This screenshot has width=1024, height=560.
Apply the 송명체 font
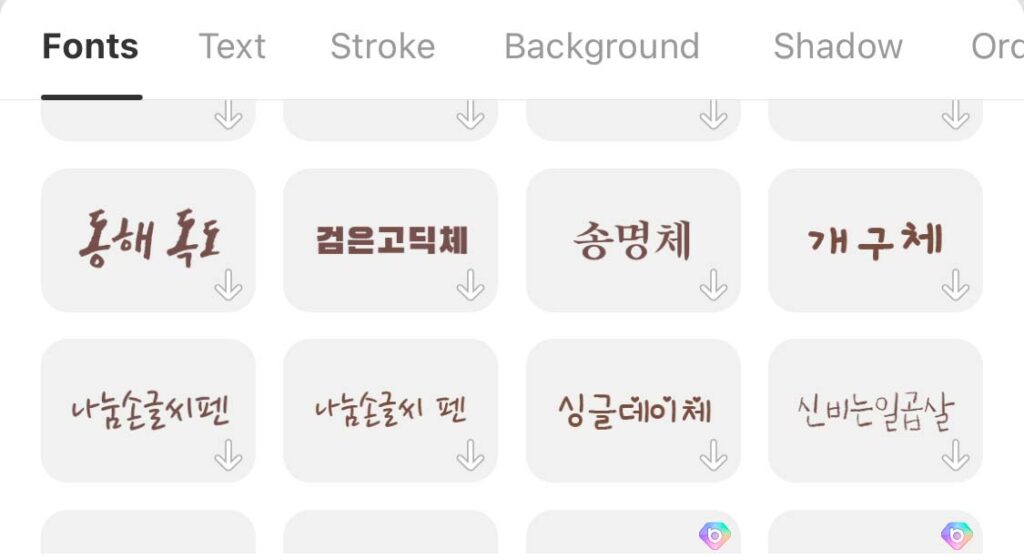(633, 240)
